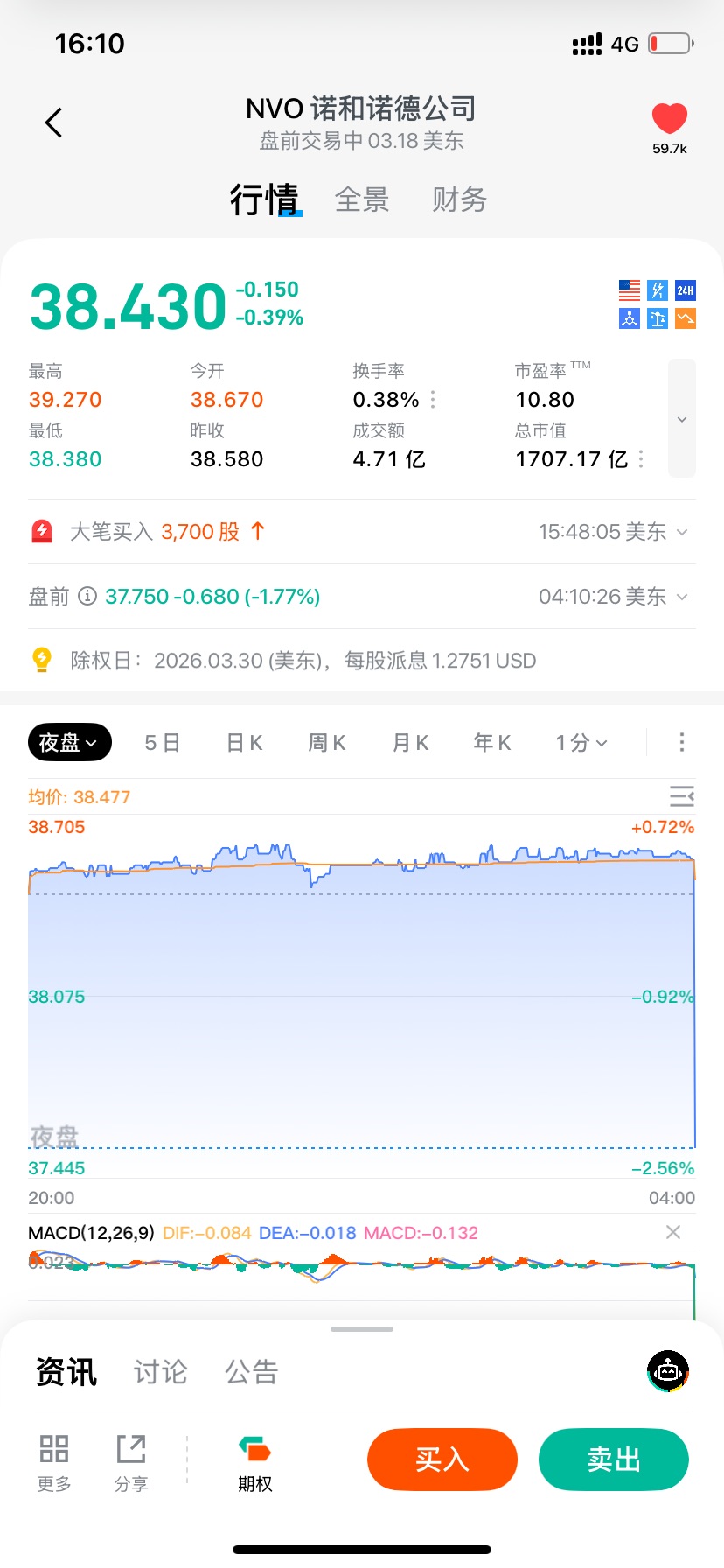Open the 夜盘 chart session dropdown
The height and width of the screenshot is (1568, 724).
point(70,743)
